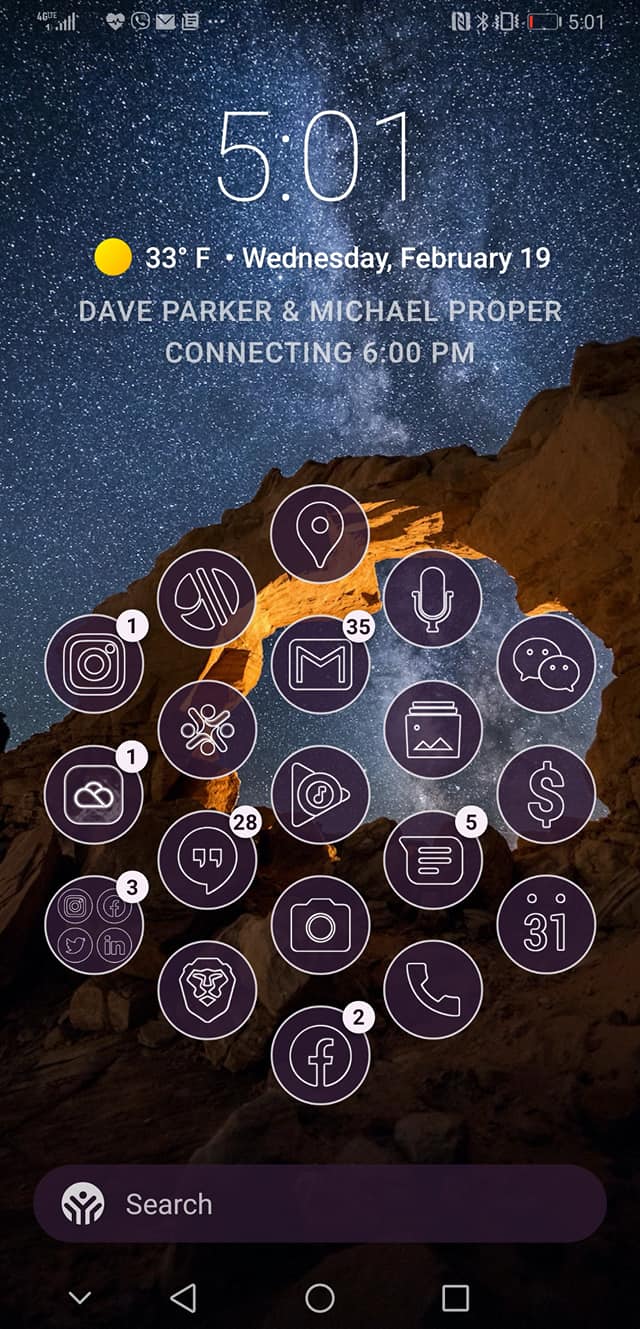Open the Gallery photos app
The height and width of the screenshot is (1329, 640).
coord(433,729)
